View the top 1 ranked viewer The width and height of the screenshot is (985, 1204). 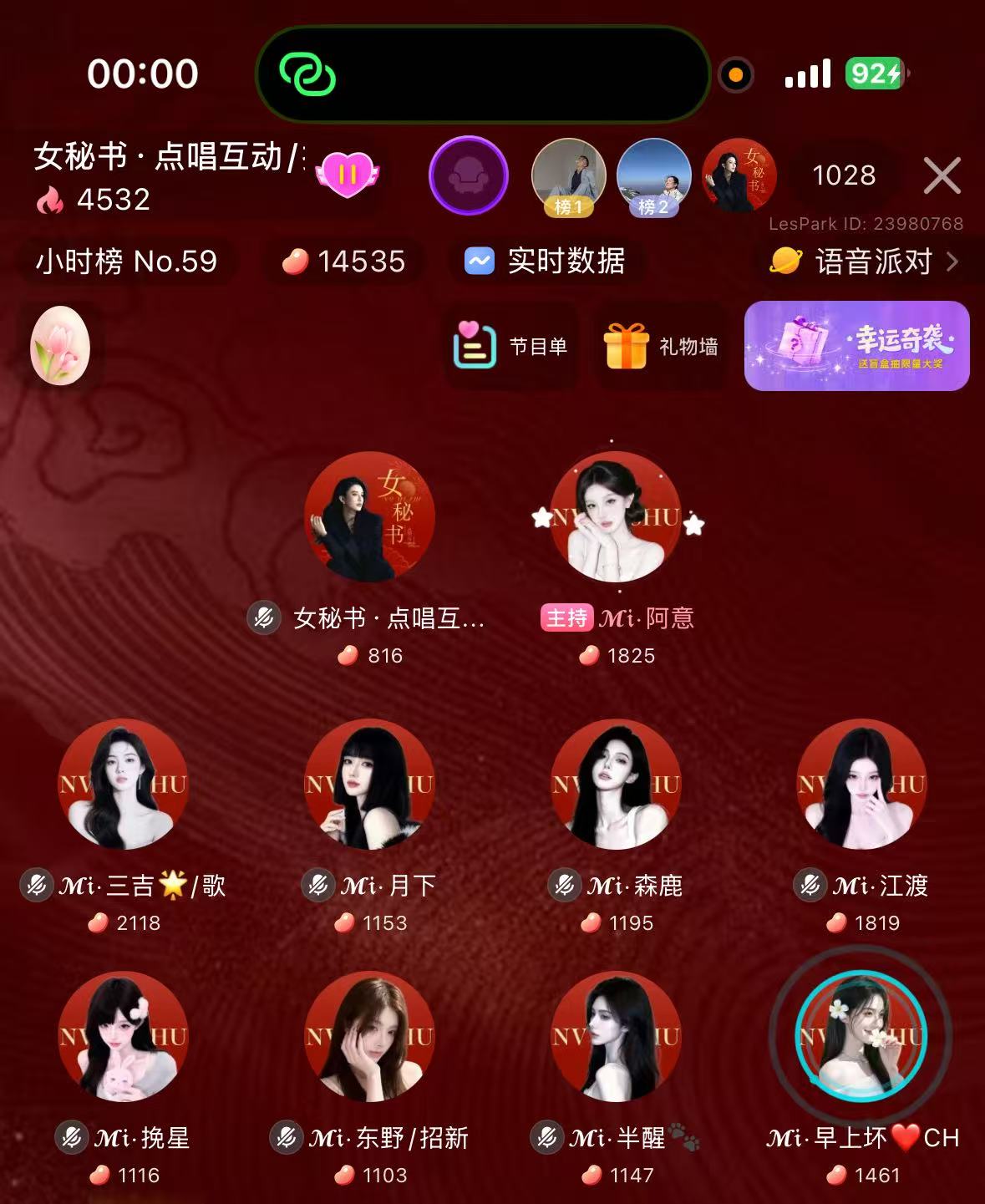[569, 176]
